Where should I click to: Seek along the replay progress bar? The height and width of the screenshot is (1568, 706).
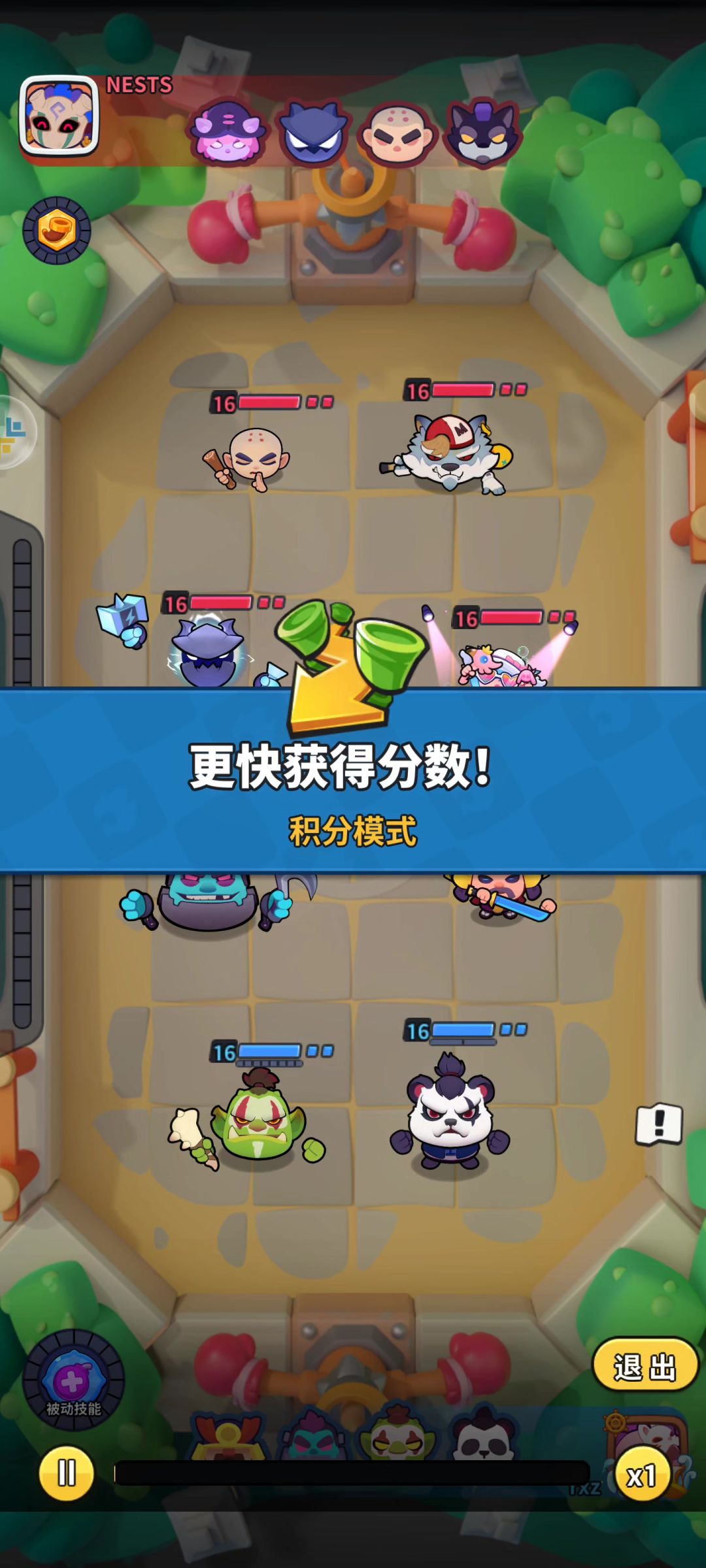(x=352, y=1473)
